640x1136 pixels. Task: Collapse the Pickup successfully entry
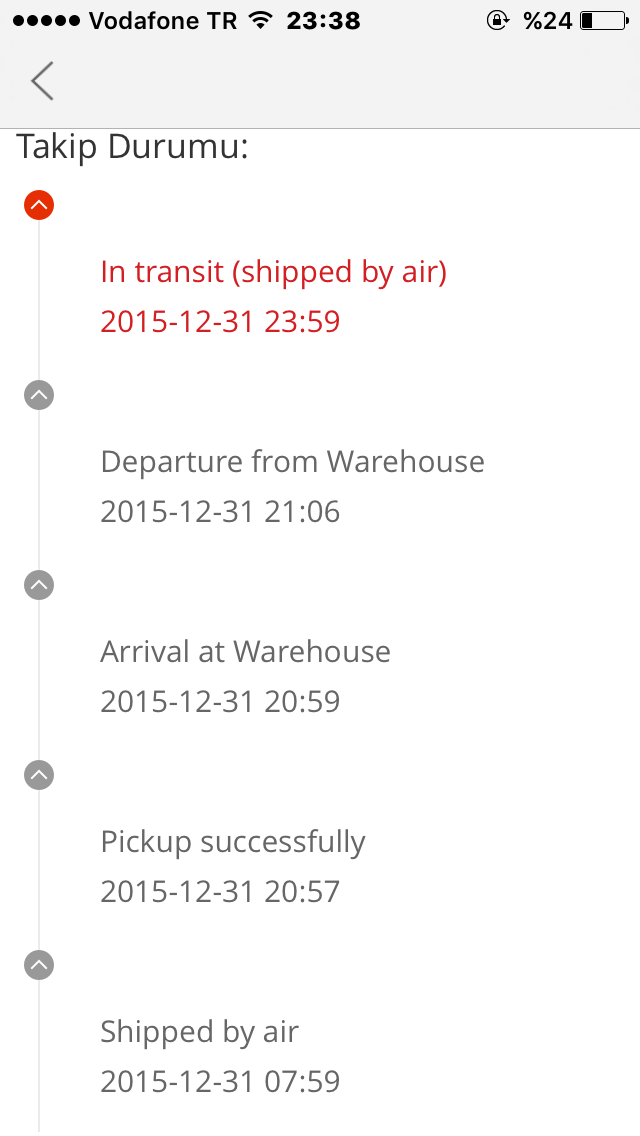click(x=39, y=775)
